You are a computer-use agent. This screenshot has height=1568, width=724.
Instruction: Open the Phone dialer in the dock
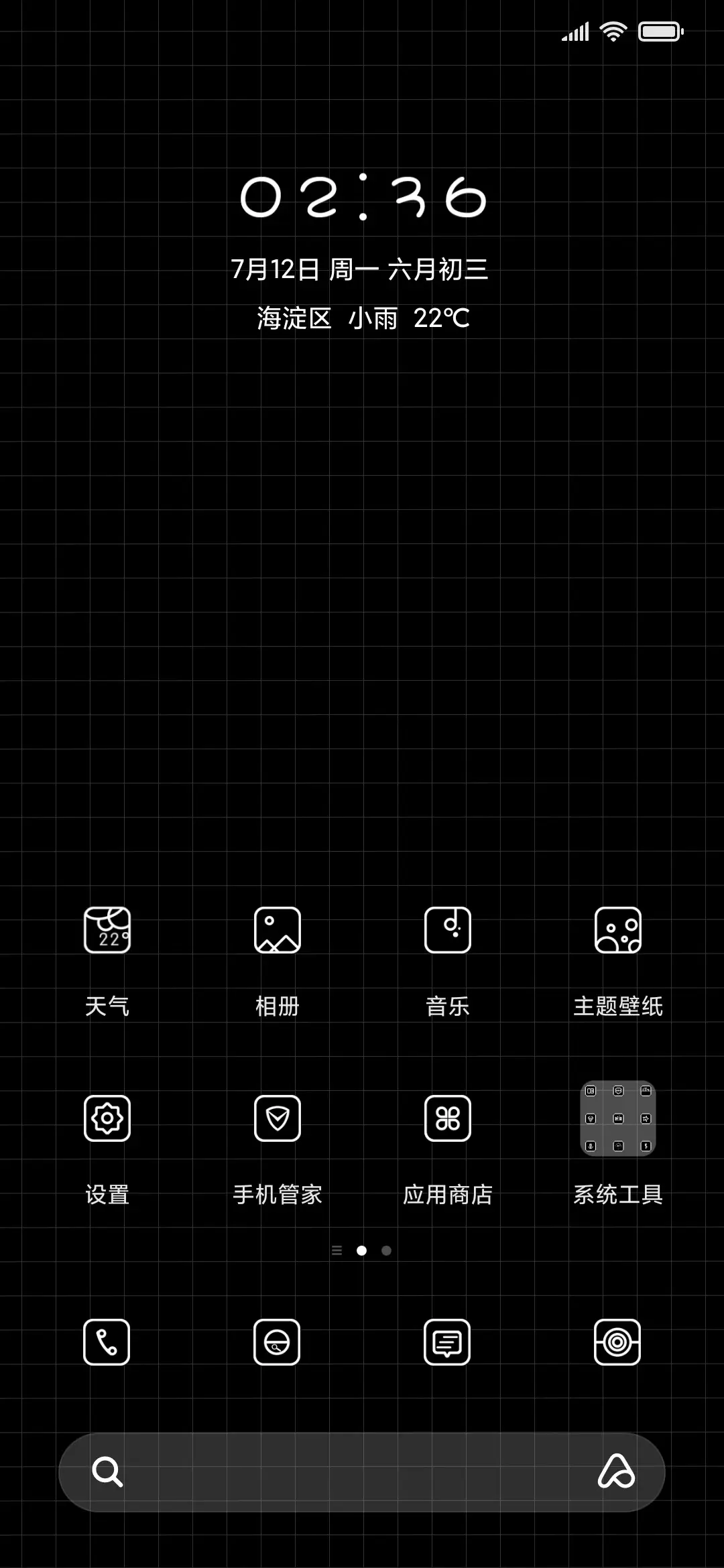pyautogui.click(x=107, y=1342)
